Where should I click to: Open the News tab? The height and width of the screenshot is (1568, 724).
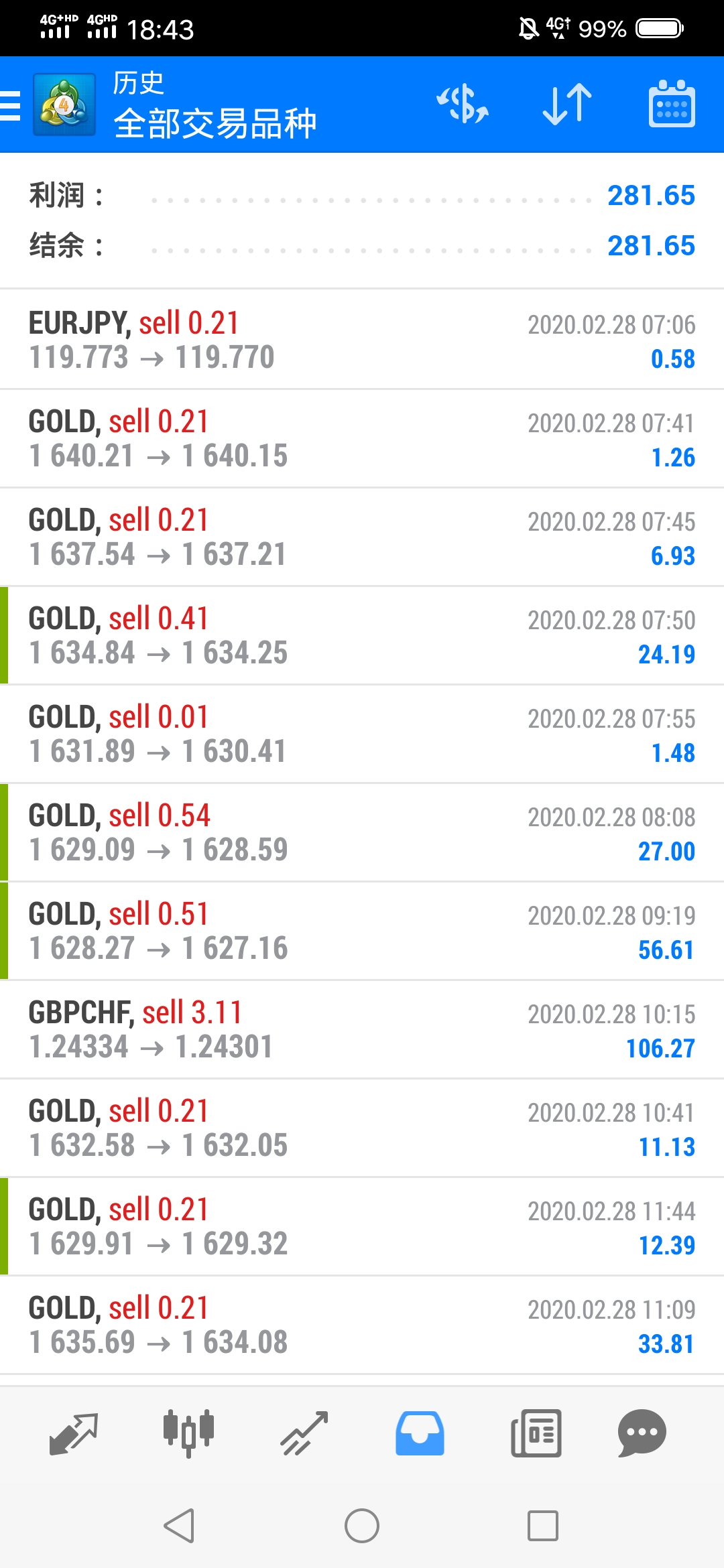coord(536,1433)
